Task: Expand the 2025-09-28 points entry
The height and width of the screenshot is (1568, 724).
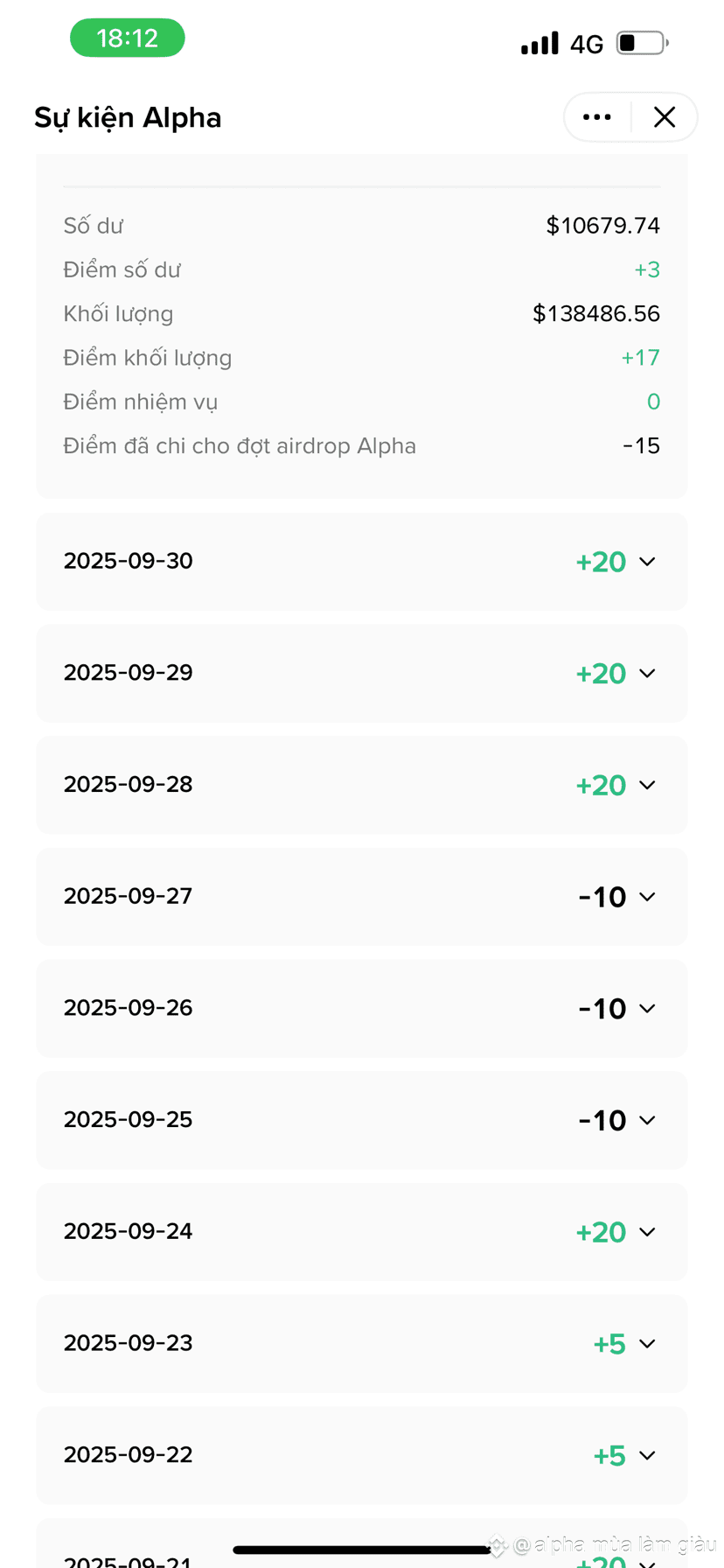Action: click(361, 785)
